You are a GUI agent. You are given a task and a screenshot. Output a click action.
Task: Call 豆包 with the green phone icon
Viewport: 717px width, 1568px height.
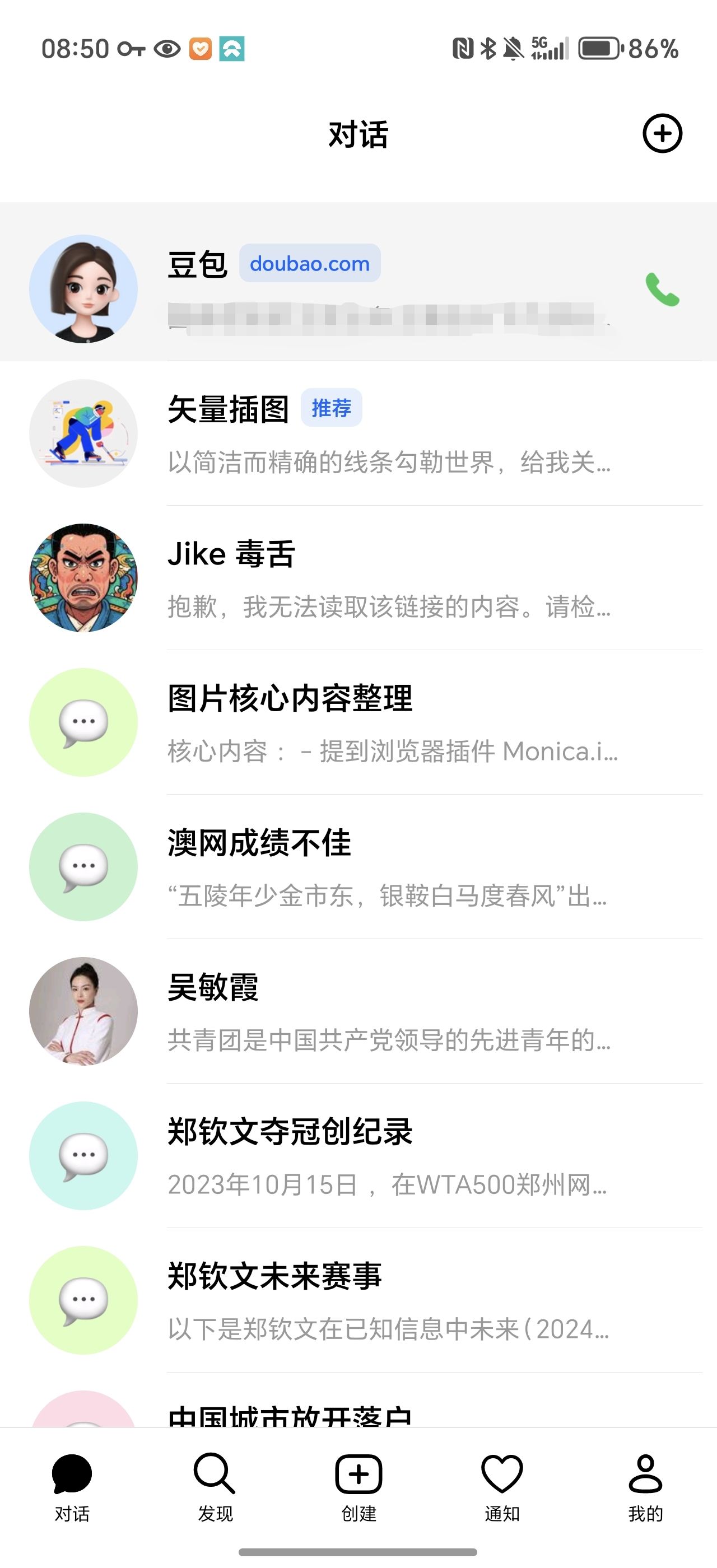point(662,290)
